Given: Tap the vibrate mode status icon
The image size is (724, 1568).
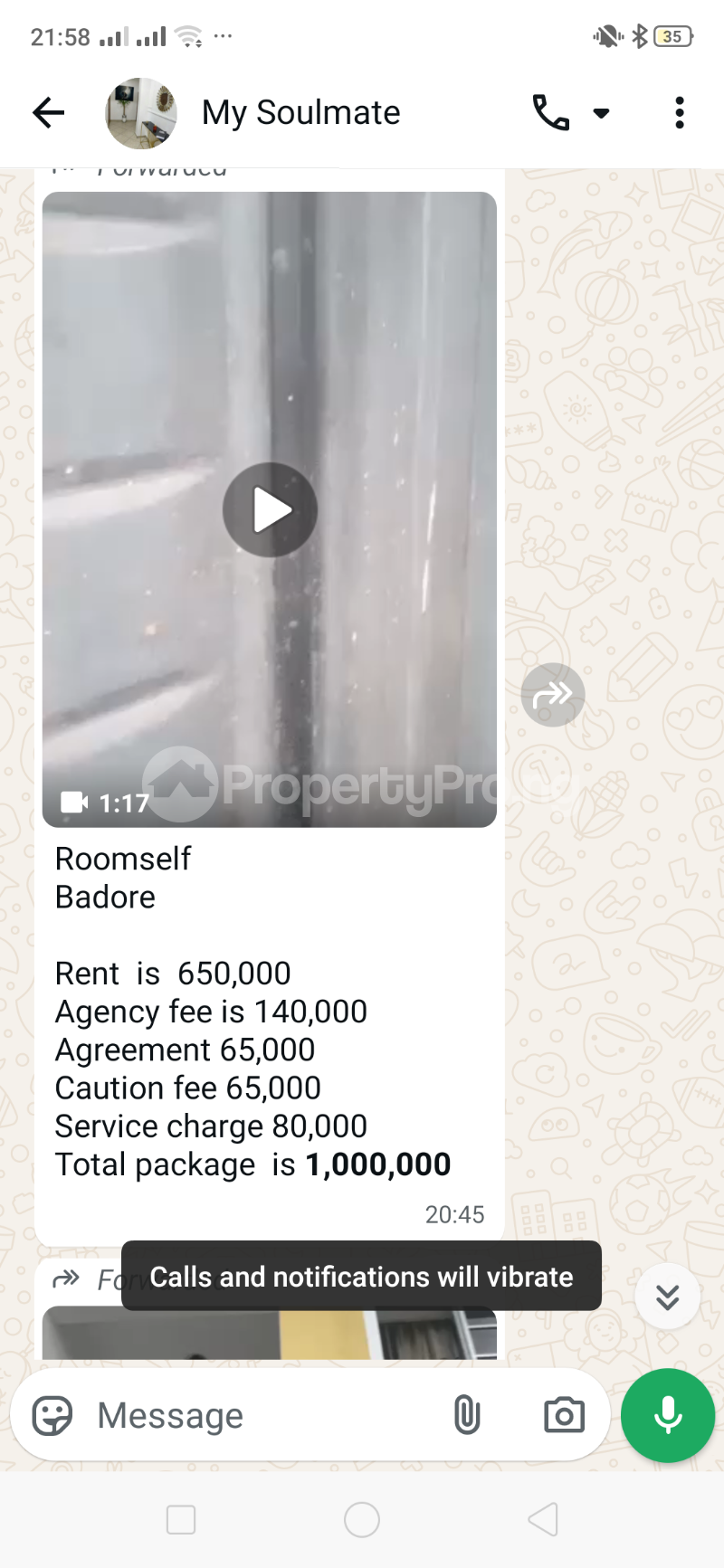Looking at the screenshot, I should (x=606, y=36).
